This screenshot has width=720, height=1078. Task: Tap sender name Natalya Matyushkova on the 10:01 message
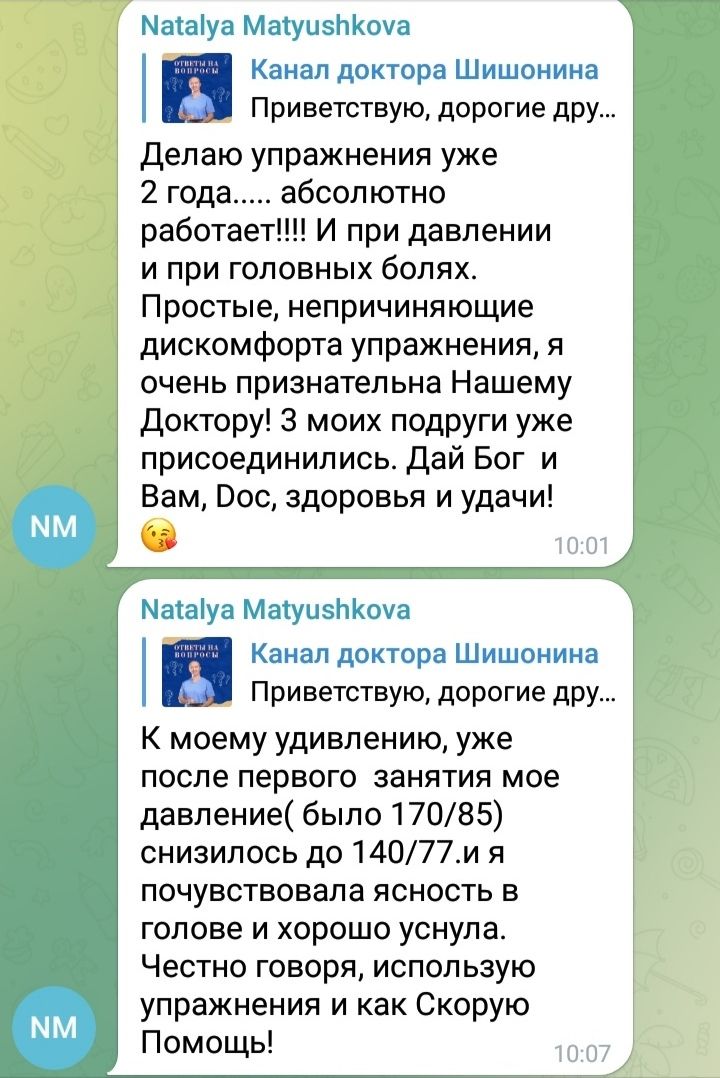click(275, 25)
